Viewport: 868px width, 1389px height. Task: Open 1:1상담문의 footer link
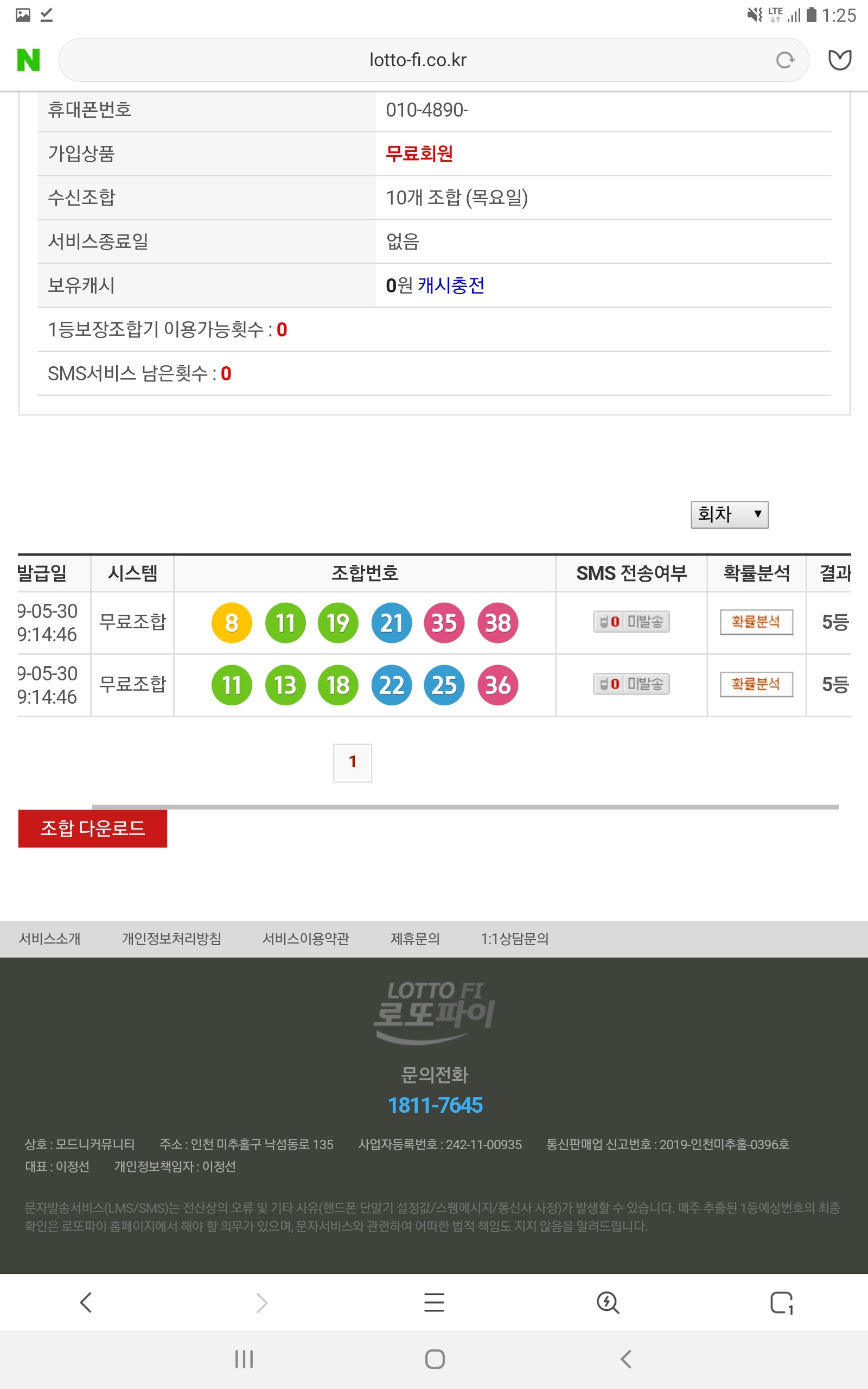click(514, 939)
